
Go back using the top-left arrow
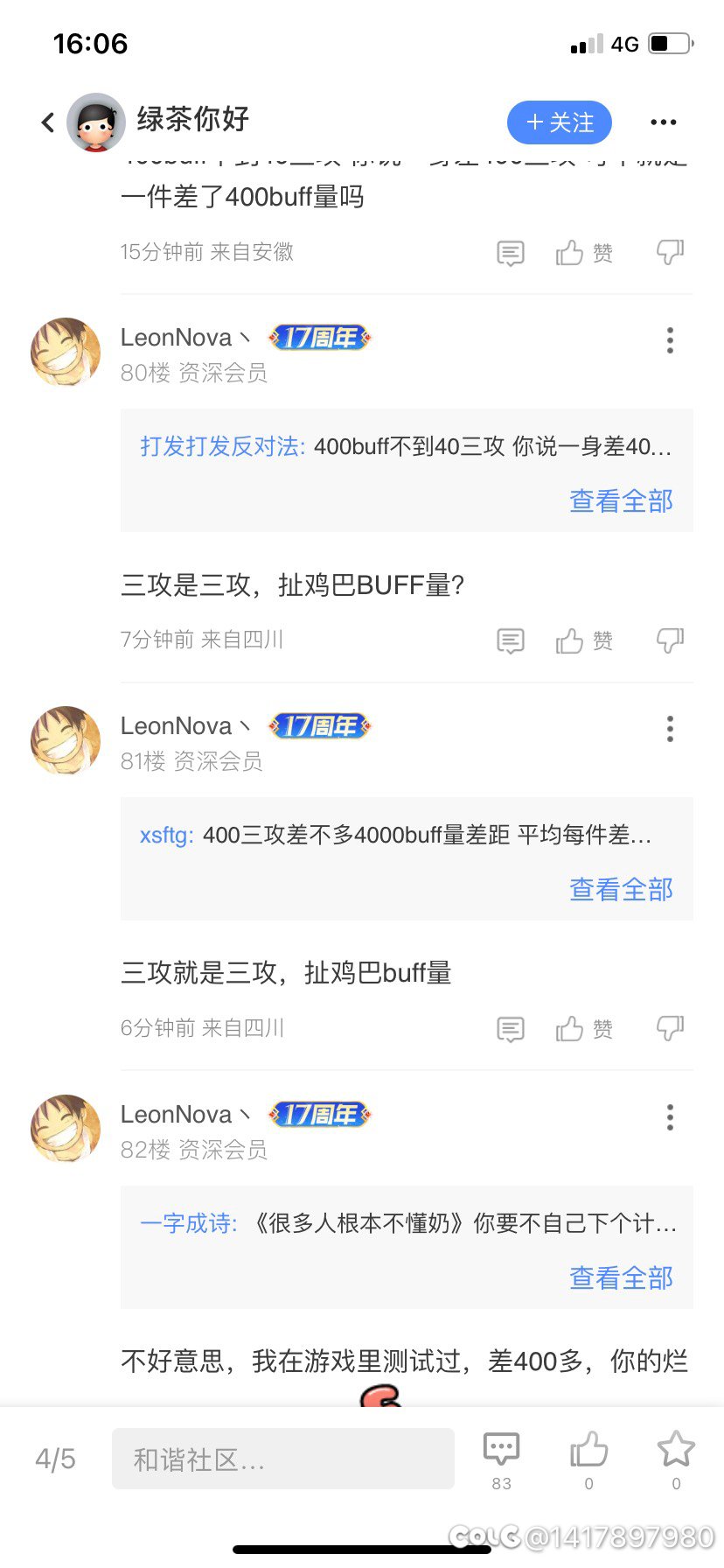48,122
